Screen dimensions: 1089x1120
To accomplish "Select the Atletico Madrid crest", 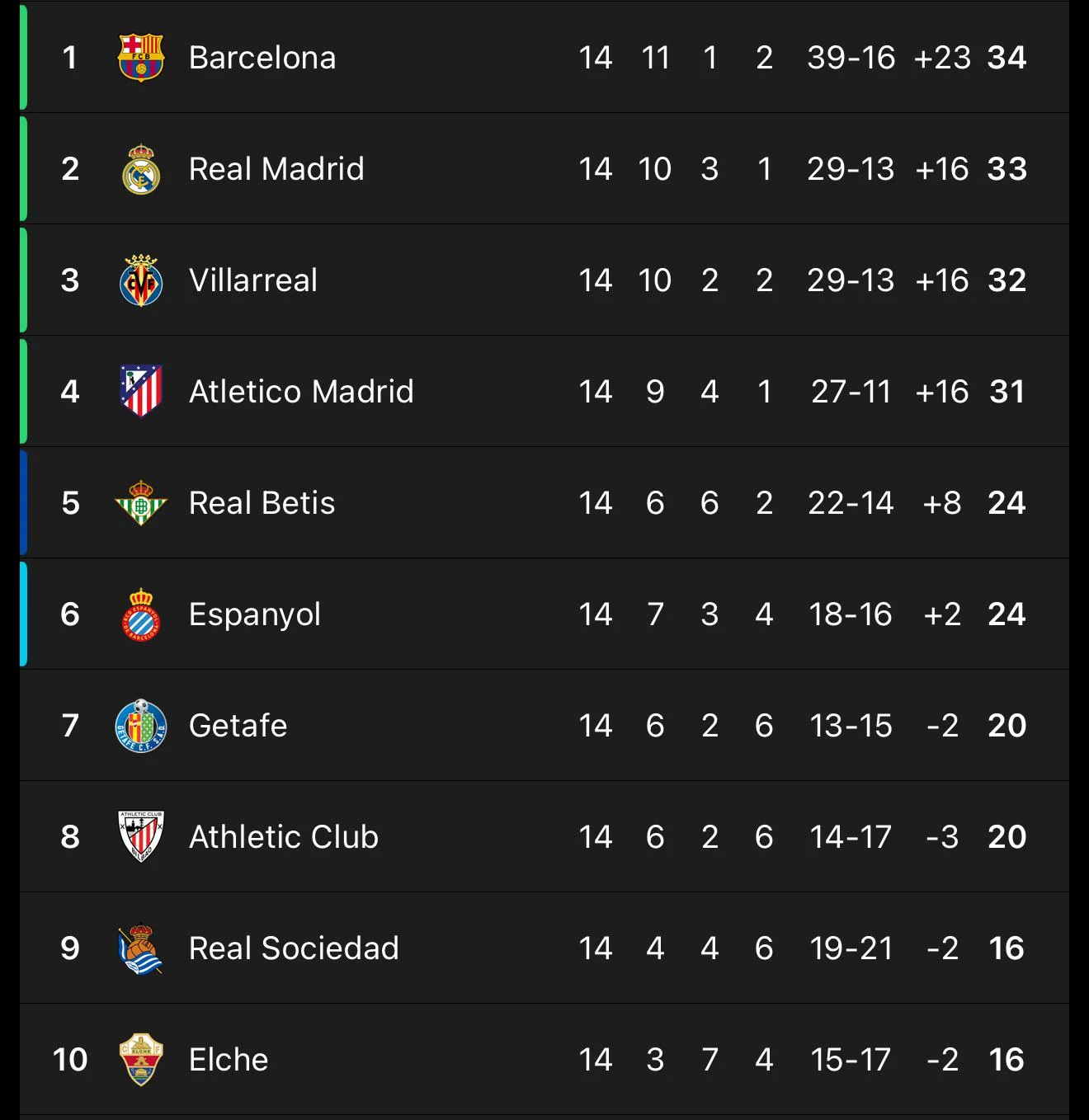I will pos(140,391).
